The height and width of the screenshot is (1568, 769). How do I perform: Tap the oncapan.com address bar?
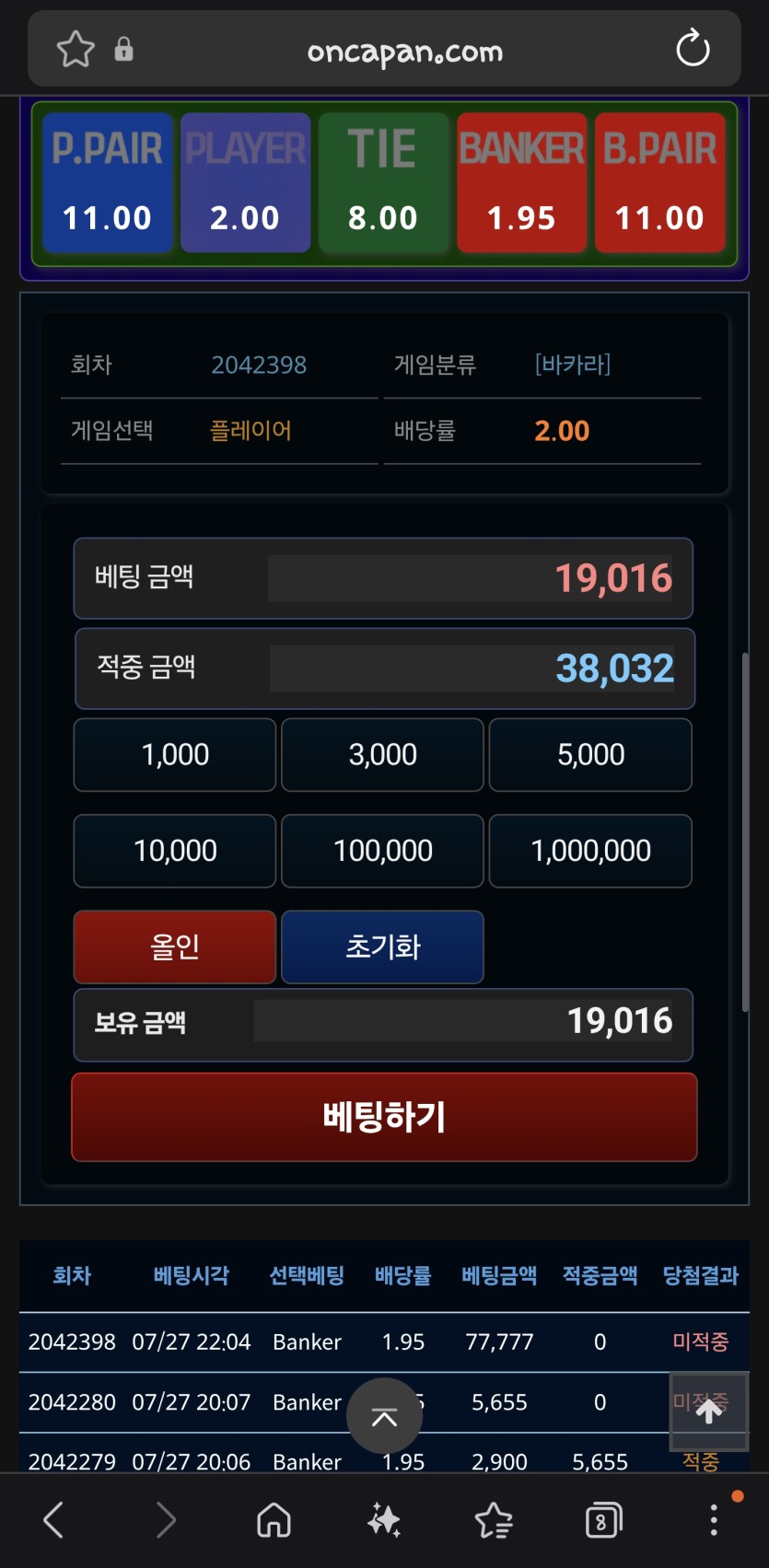click(405, 52)
